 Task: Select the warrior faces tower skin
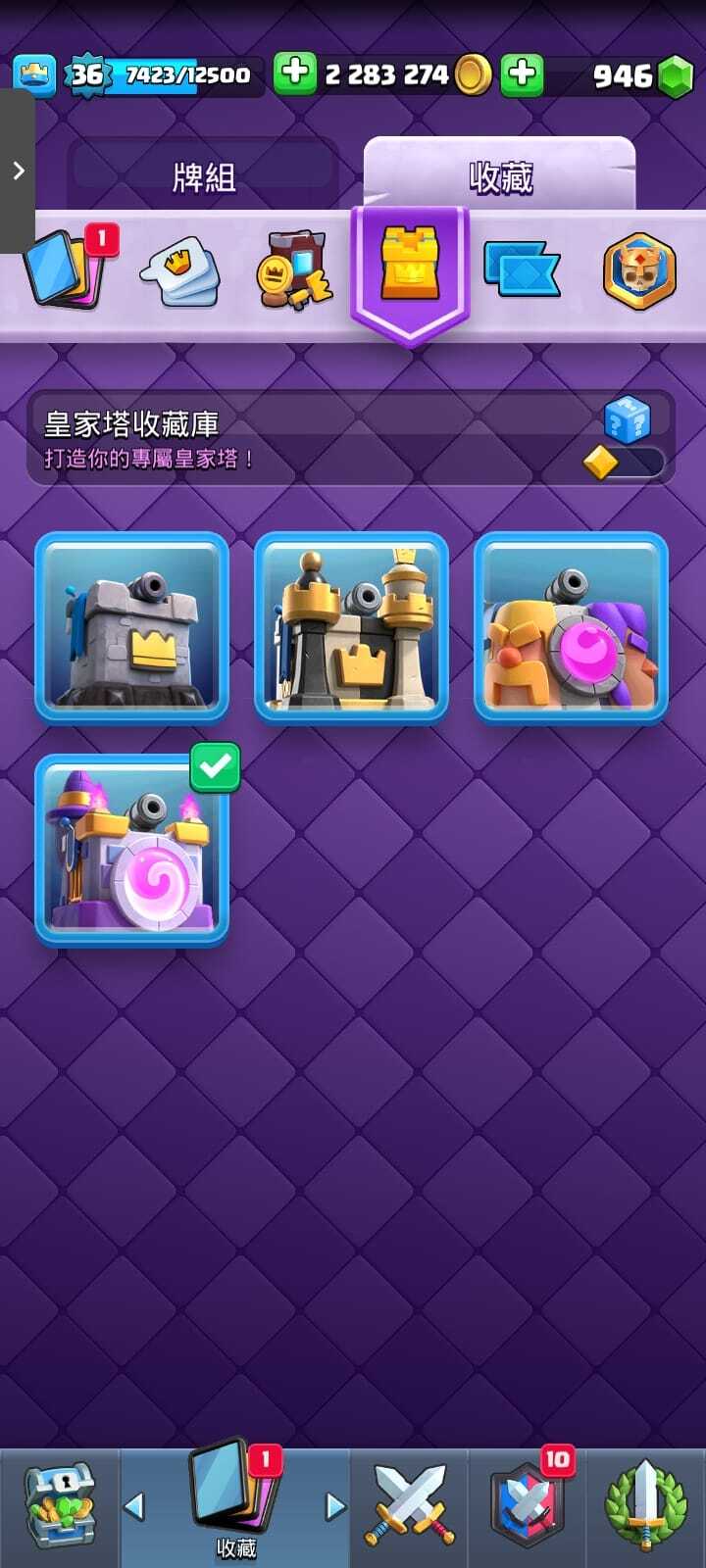tap(571, 626)
